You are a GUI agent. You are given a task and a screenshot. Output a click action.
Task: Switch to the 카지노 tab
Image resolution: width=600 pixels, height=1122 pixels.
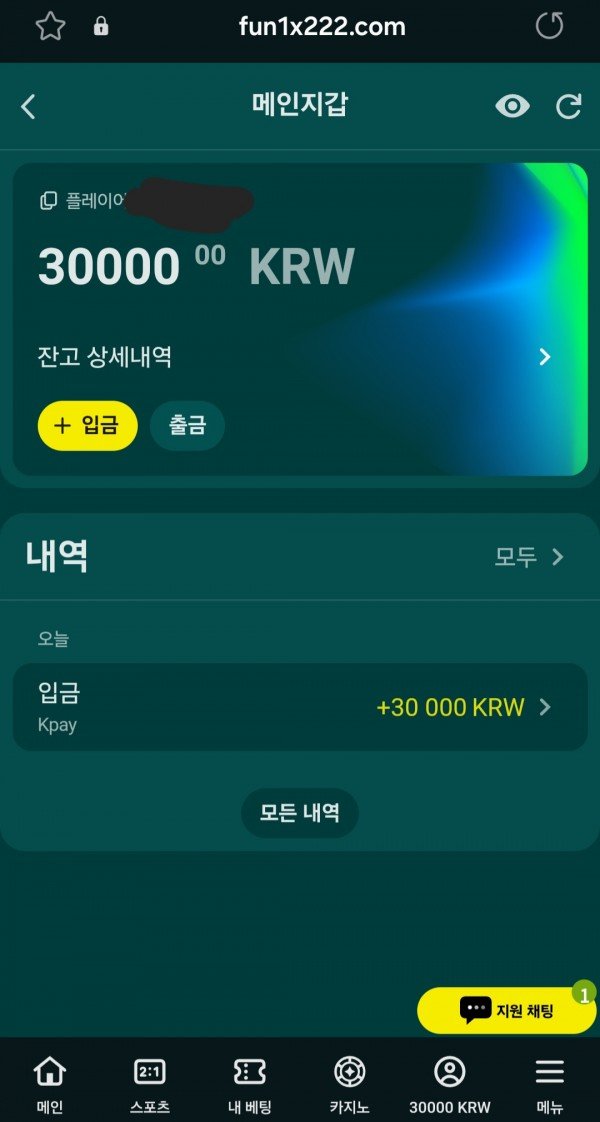pos(349,1084)
